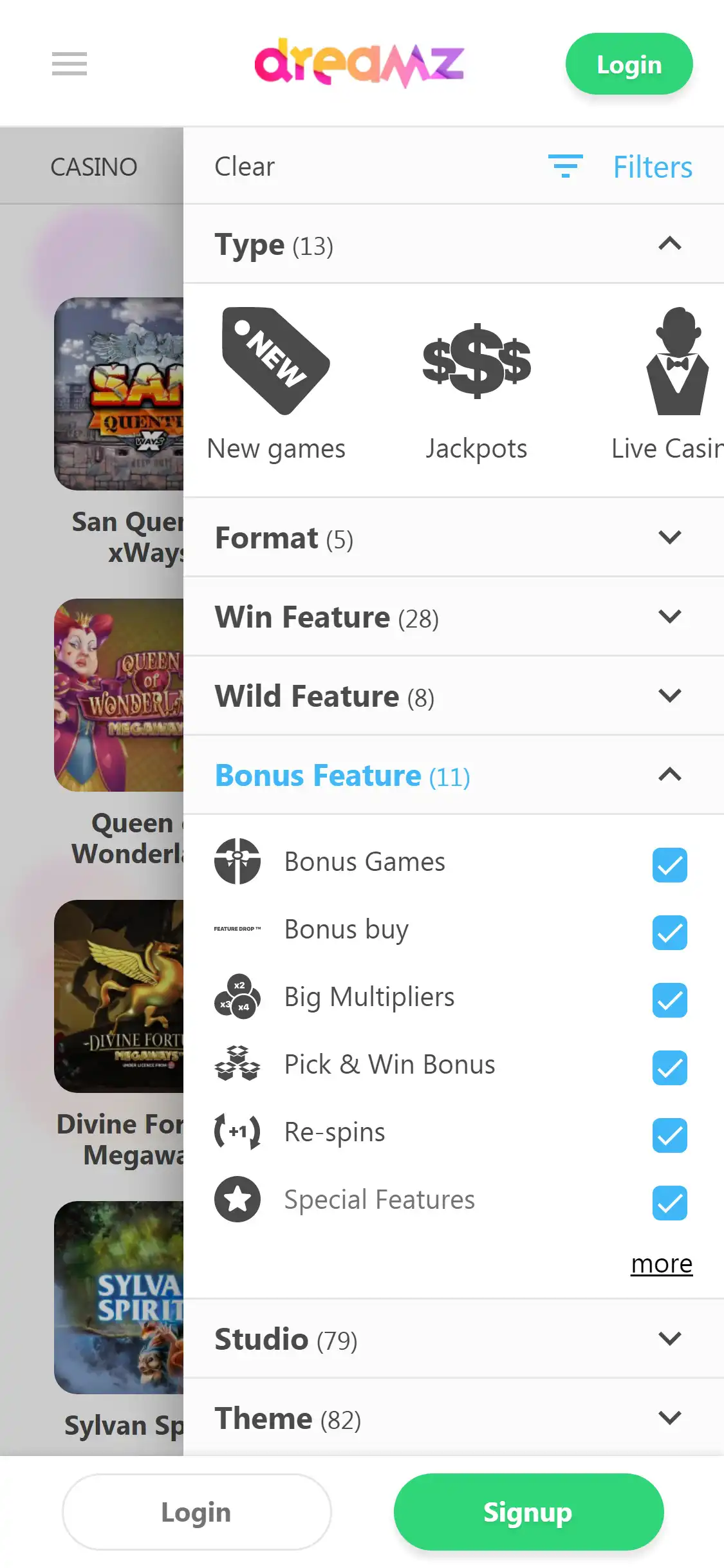Expand the Wild Feature section
Image resolution: width=724 pixels, height=1568 pixels.
669,696
